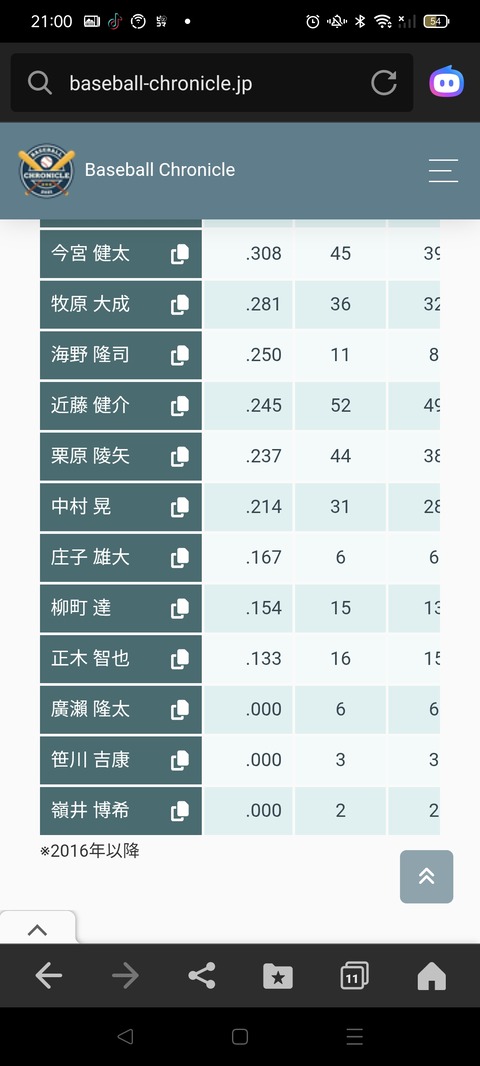The image size is (480, 1066).
Task: Copy the name 柳町 達
Action: tap(179, 608)
